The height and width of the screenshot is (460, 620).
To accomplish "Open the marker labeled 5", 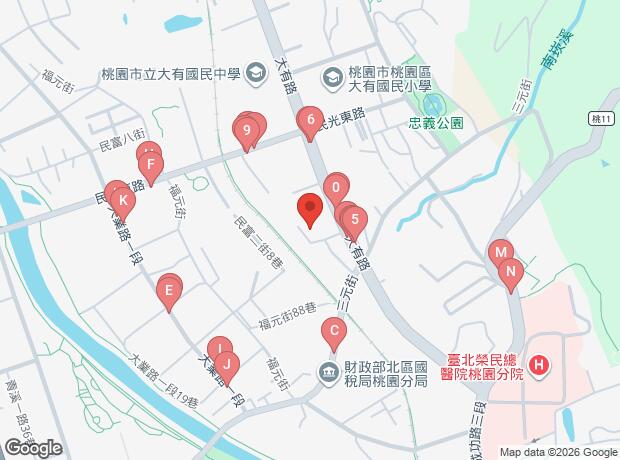I will tap(354, 220).
